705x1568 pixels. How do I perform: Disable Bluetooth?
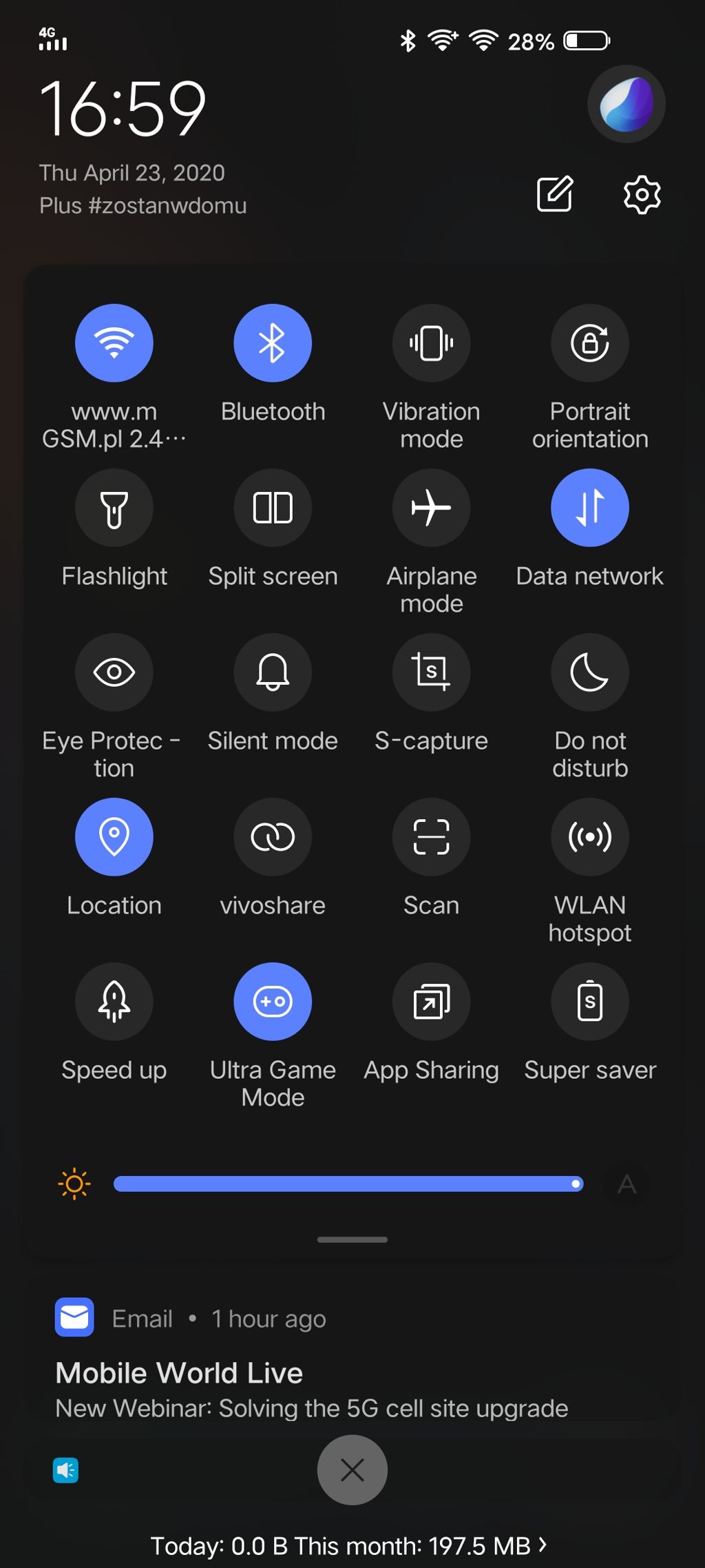[273, 343]
